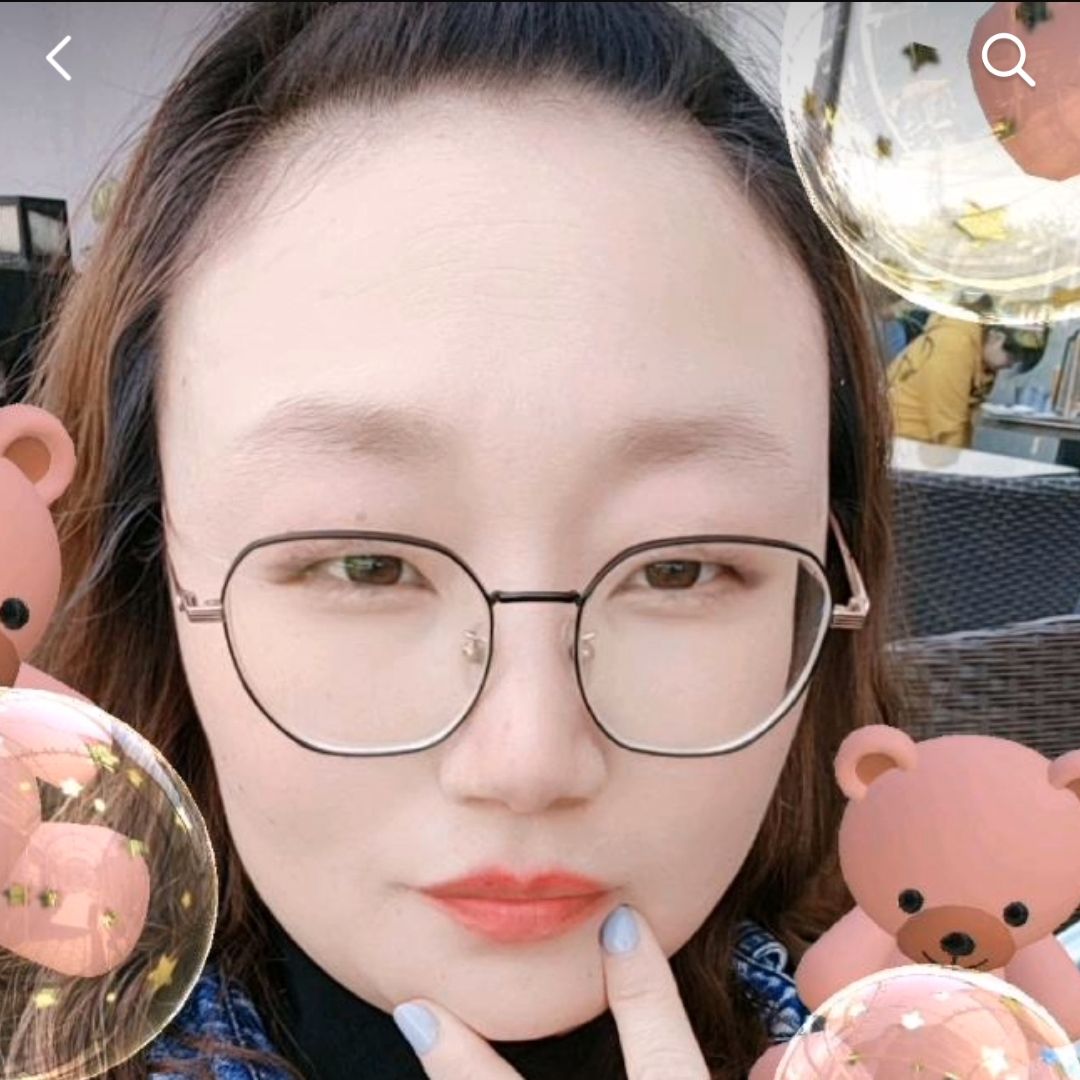Open search with the magnifier icon
This screenshot has height=1080, width=1080.
pyautogui.click(x=1006, y=59)
